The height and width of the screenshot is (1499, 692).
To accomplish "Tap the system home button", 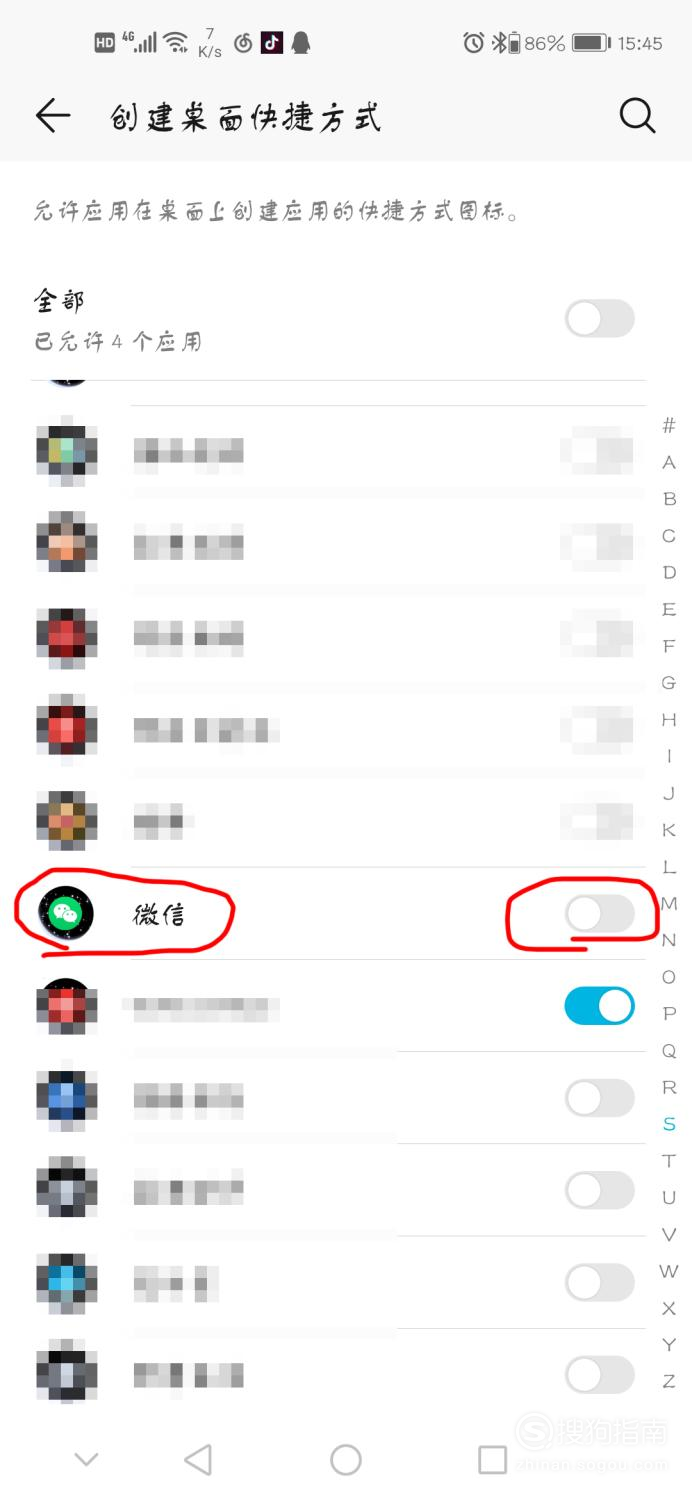I will pos(346,1460).
